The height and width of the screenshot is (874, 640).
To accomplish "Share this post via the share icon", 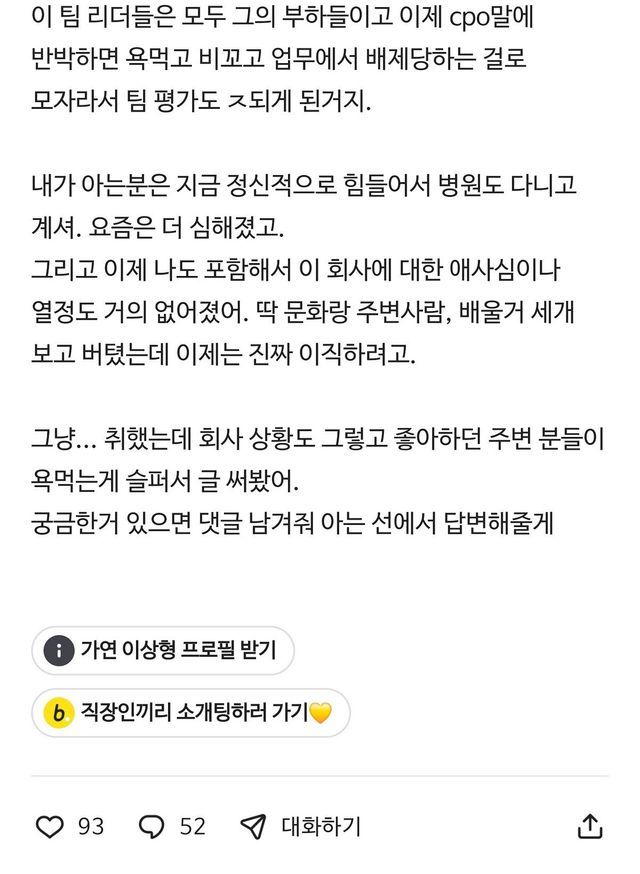I will pos(590,826).
